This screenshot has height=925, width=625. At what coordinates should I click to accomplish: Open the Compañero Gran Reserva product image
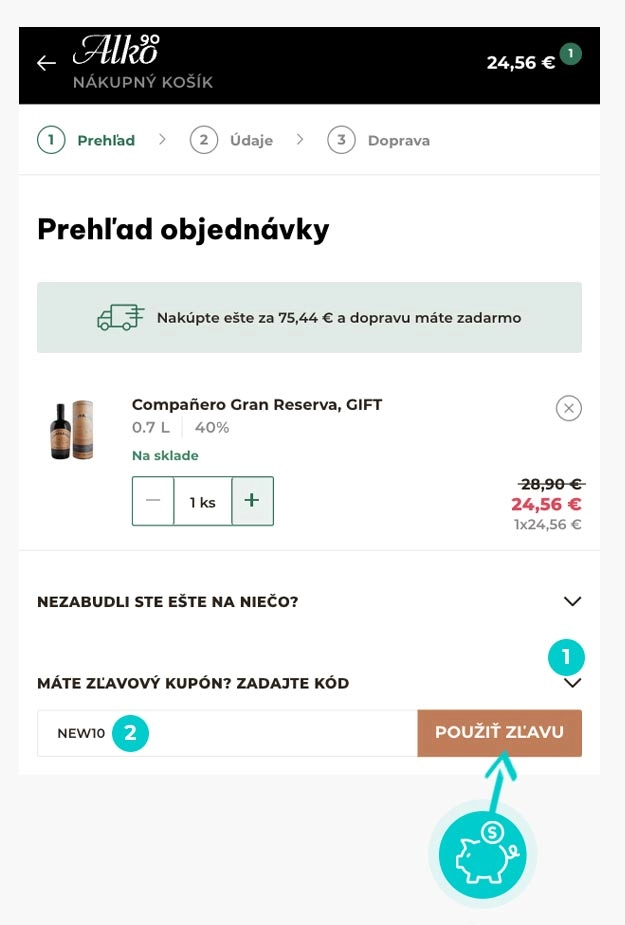(x=72, y=430)
